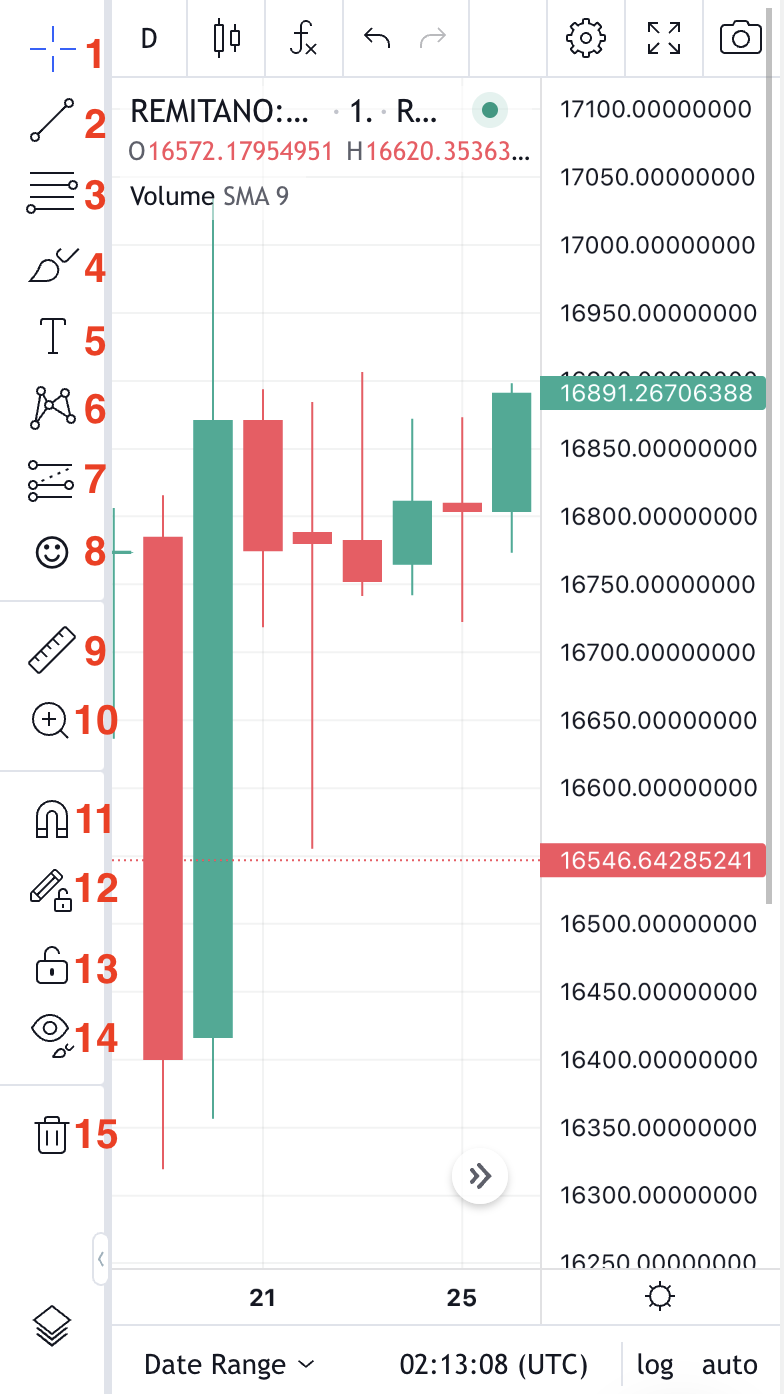
Task: Remove drawings with the trash icon
Action: [x=52, y=1136]
